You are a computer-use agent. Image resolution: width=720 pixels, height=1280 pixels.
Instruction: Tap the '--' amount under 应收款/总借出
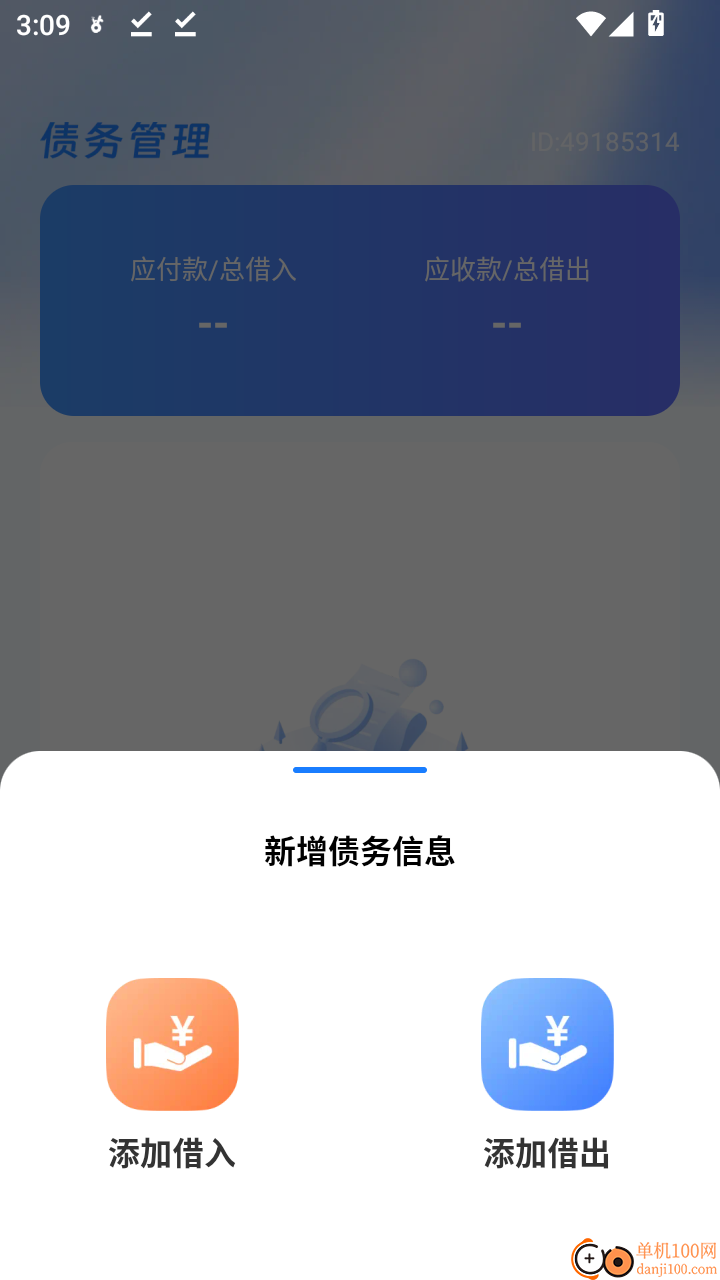pyautogui.click(x=506, y=323)
